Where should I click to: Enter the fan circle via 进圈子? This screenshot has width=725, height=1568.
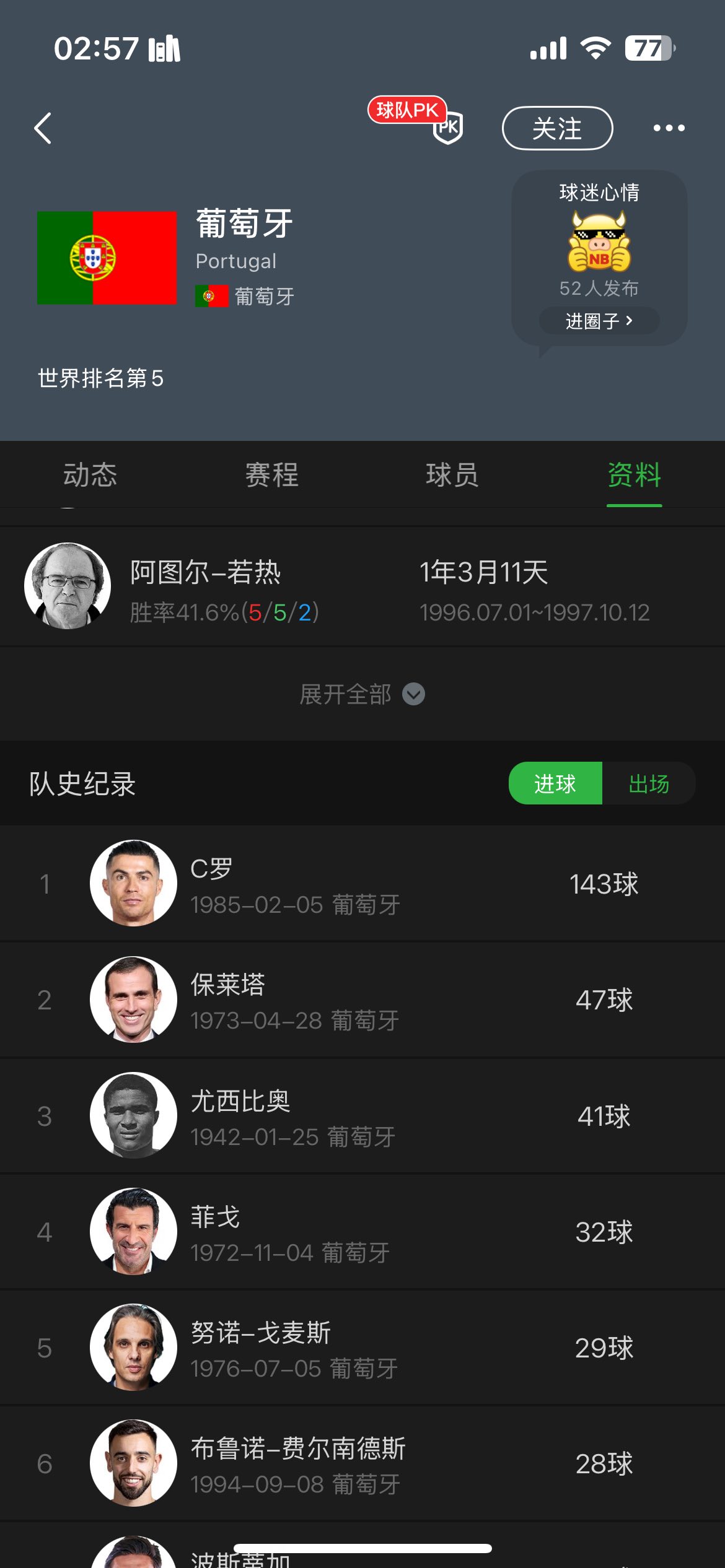(599, 321)
